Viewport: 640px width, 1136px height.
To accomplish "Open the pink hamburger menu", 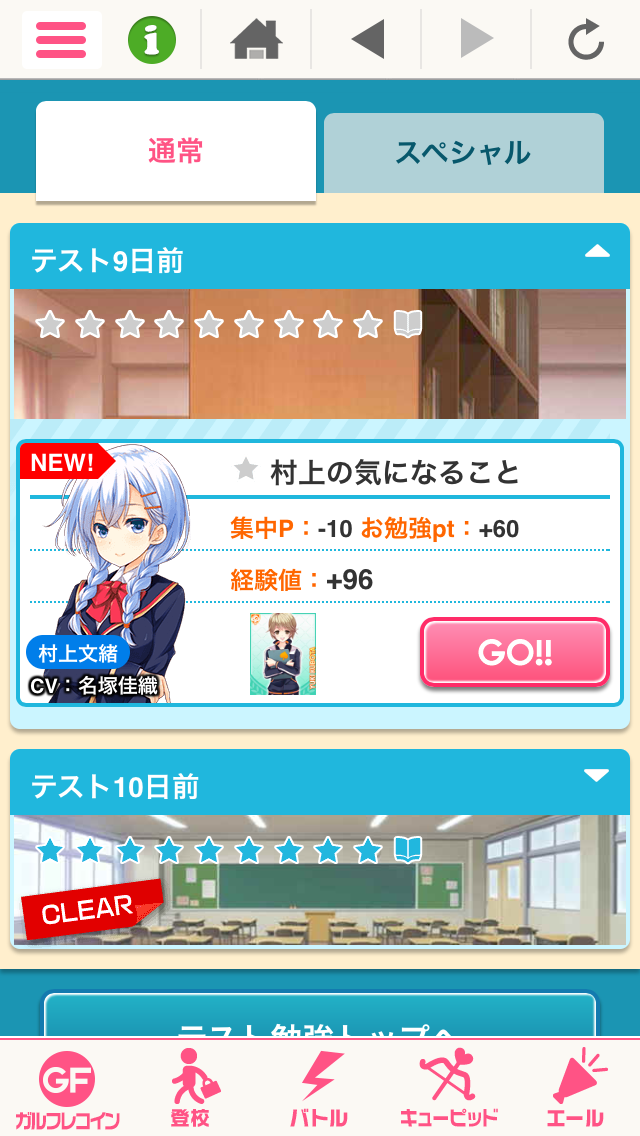I will (61, 40).
